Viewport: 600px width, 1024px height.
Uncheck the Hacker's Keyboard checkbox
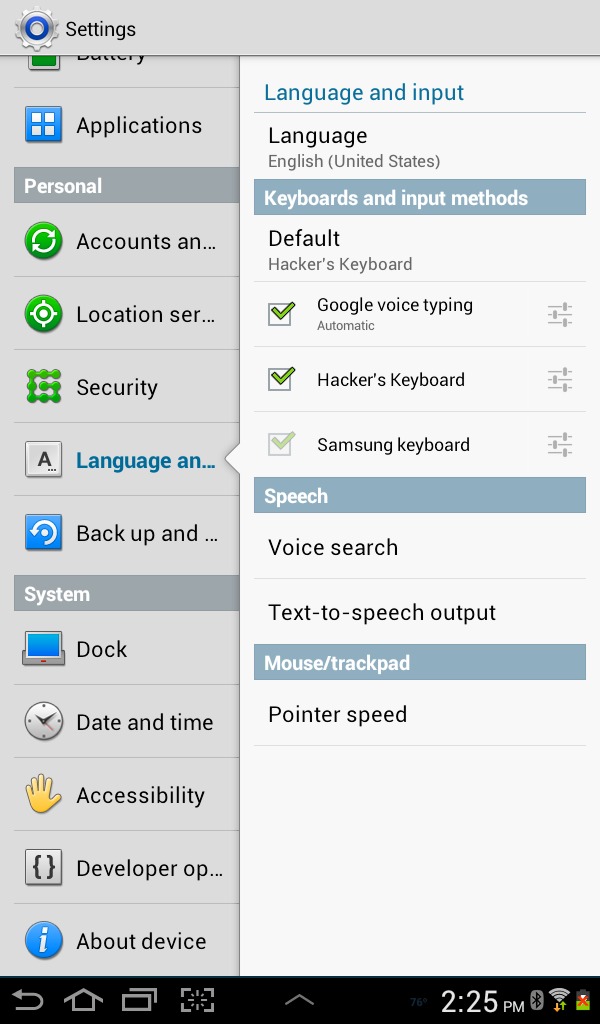pyautogui.click(x=281, y=379)
